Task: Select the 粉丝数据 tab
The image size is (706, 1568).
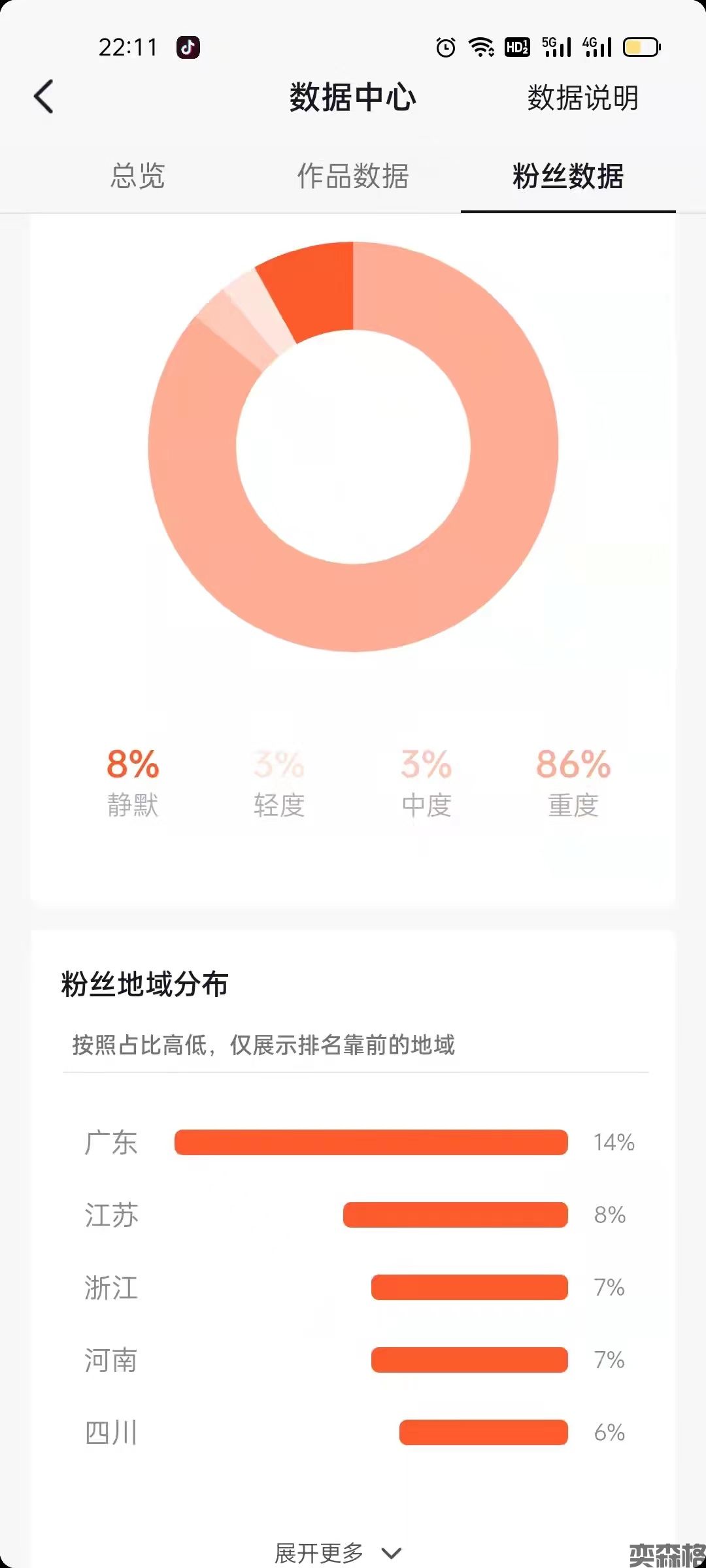Action: pyautogui.click(x=567, y=176)
